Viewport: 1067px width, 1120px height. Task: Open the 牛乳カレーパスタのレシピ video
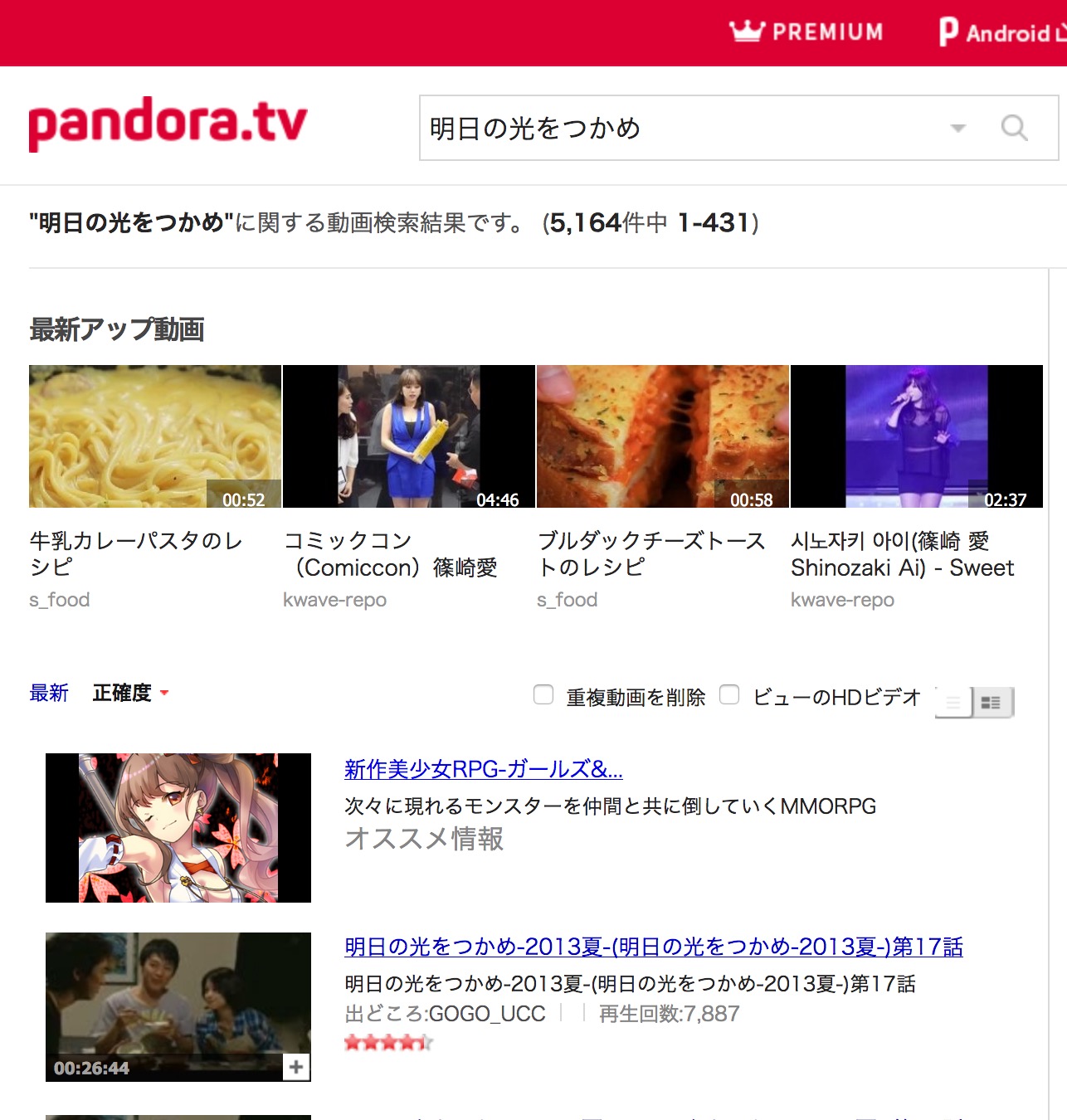155,436
